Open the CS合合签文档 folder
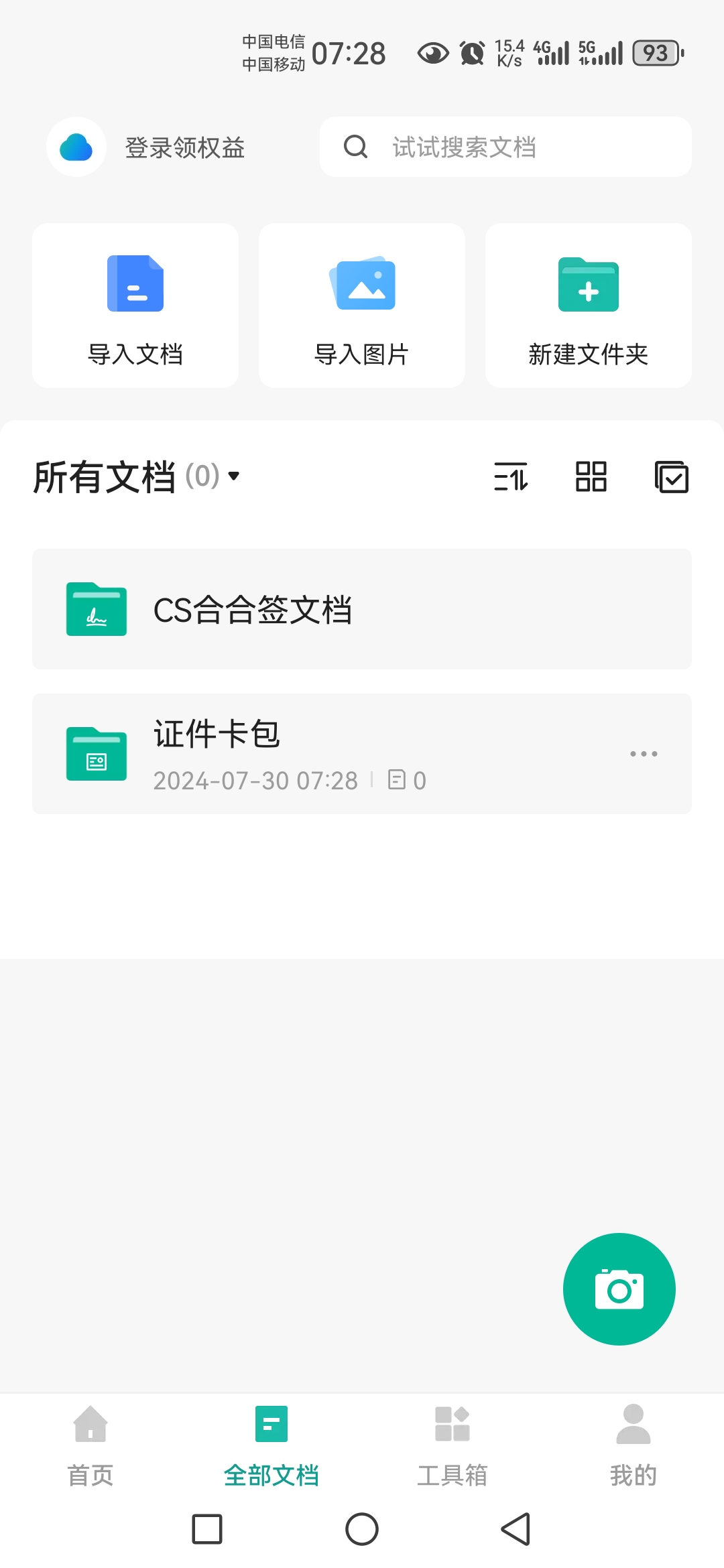The image size is (724, 1568). tap(362, 609)
